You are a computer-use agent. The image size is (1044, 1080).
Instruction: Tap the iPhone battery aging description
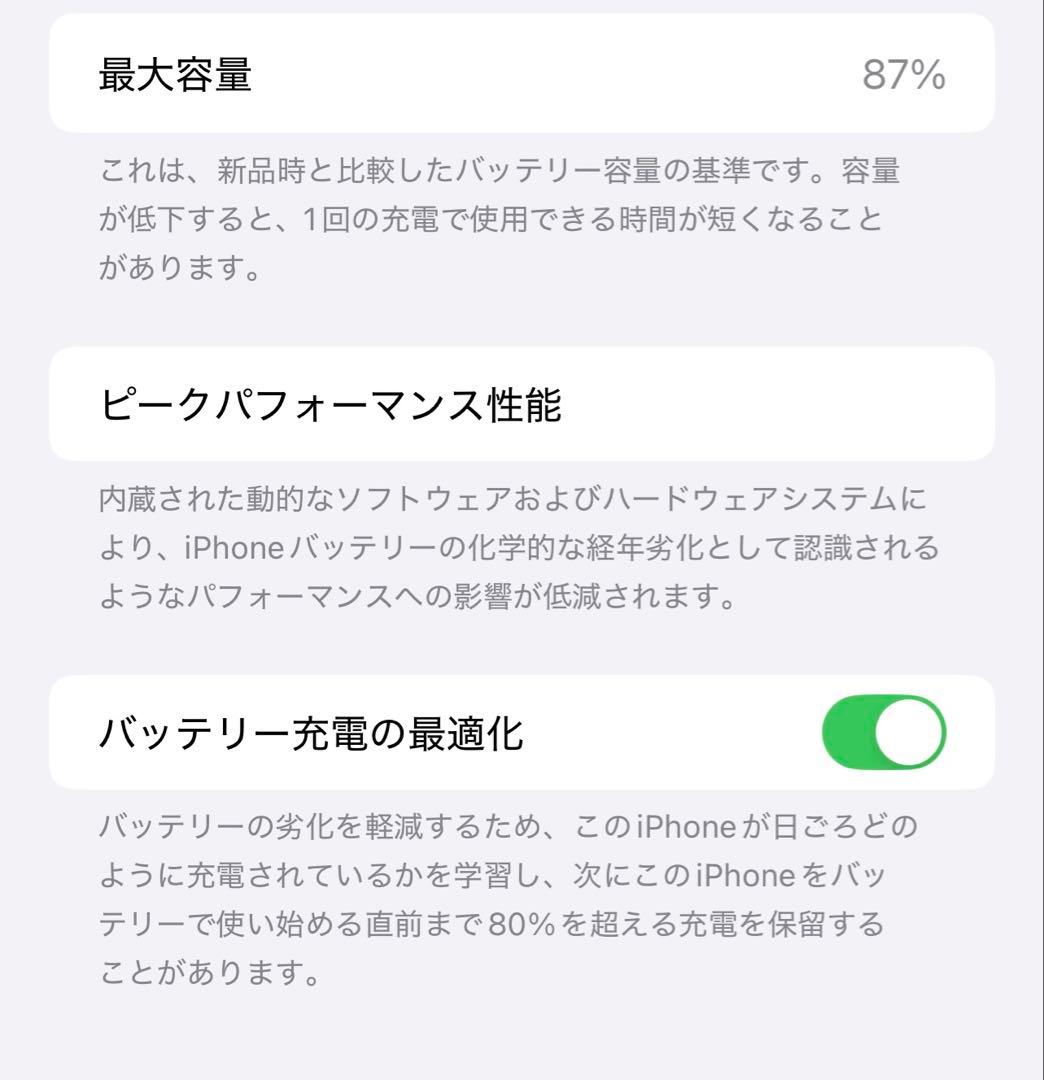(x=510, y=548)
